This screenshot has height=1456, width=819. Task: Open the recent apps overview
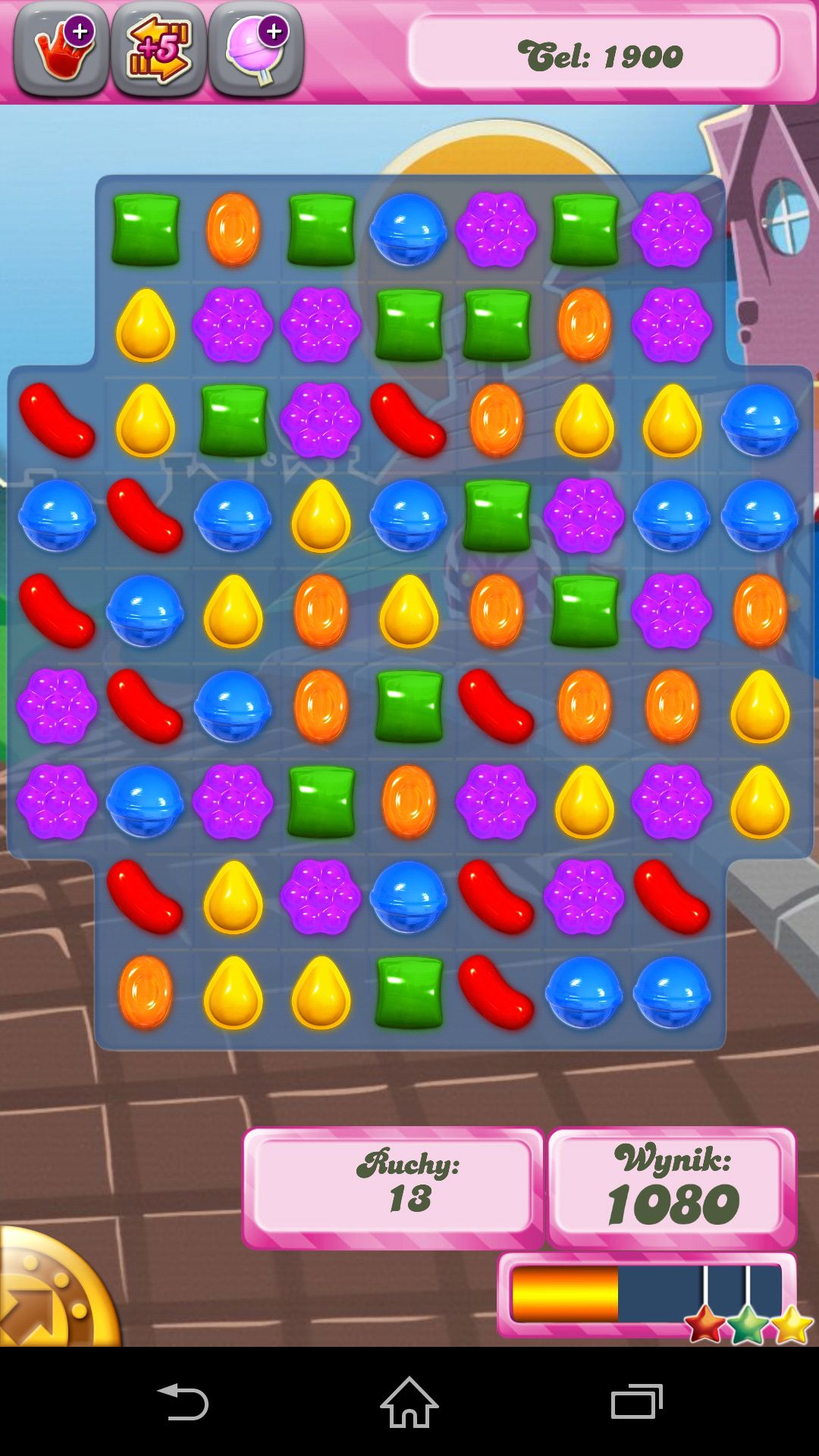(x=637, y=1401)
